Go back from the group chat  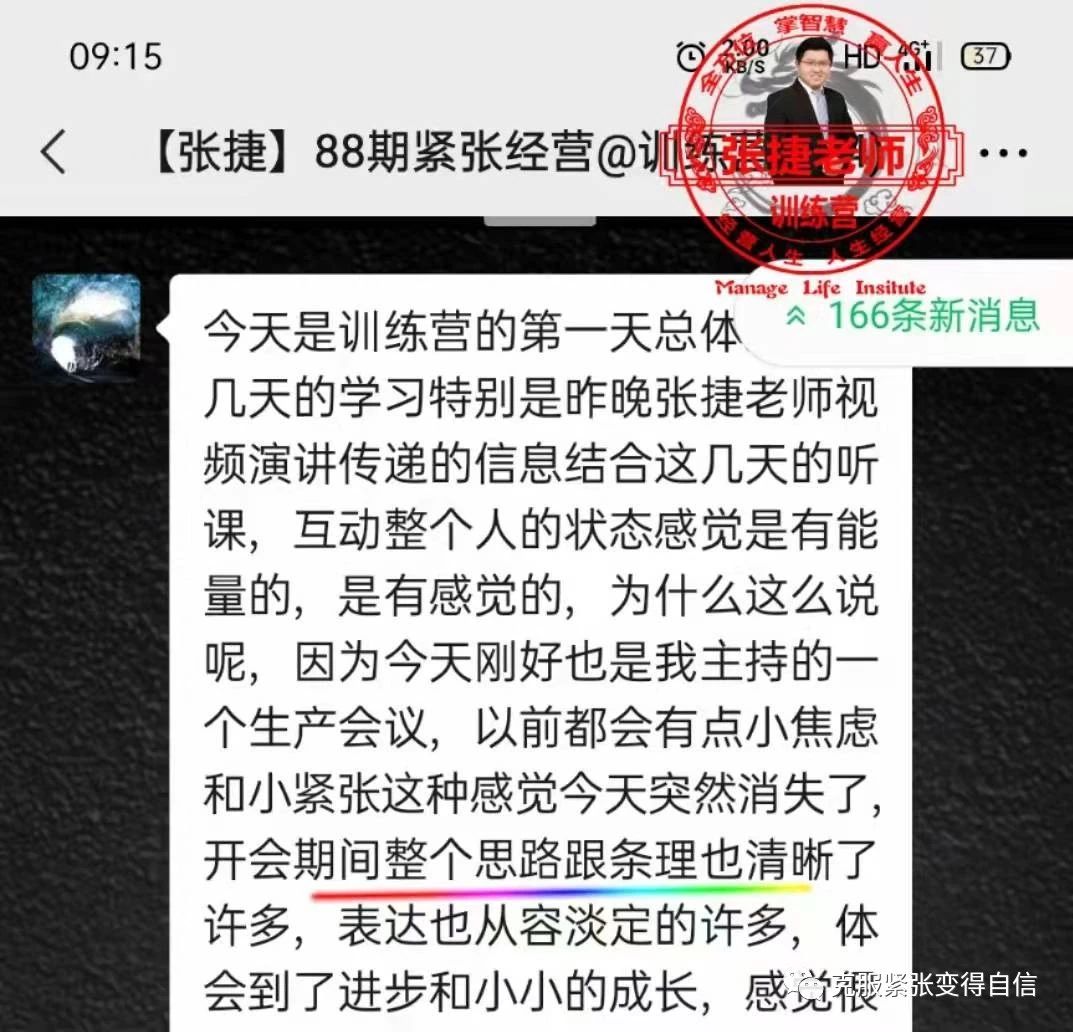coord(53,152)
